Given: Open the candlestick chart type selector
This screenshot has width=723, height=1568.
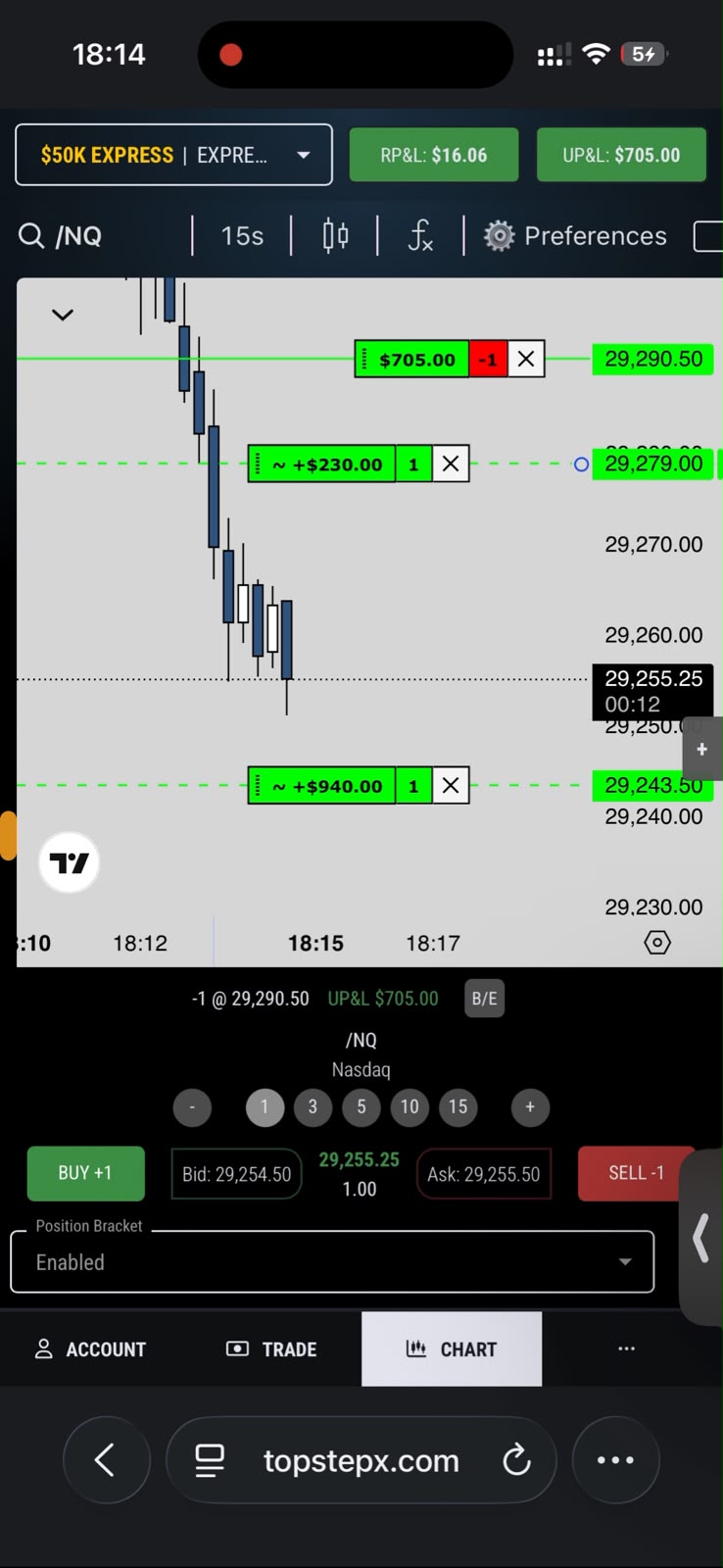Looking at the screenshot, I should point(335,236).
